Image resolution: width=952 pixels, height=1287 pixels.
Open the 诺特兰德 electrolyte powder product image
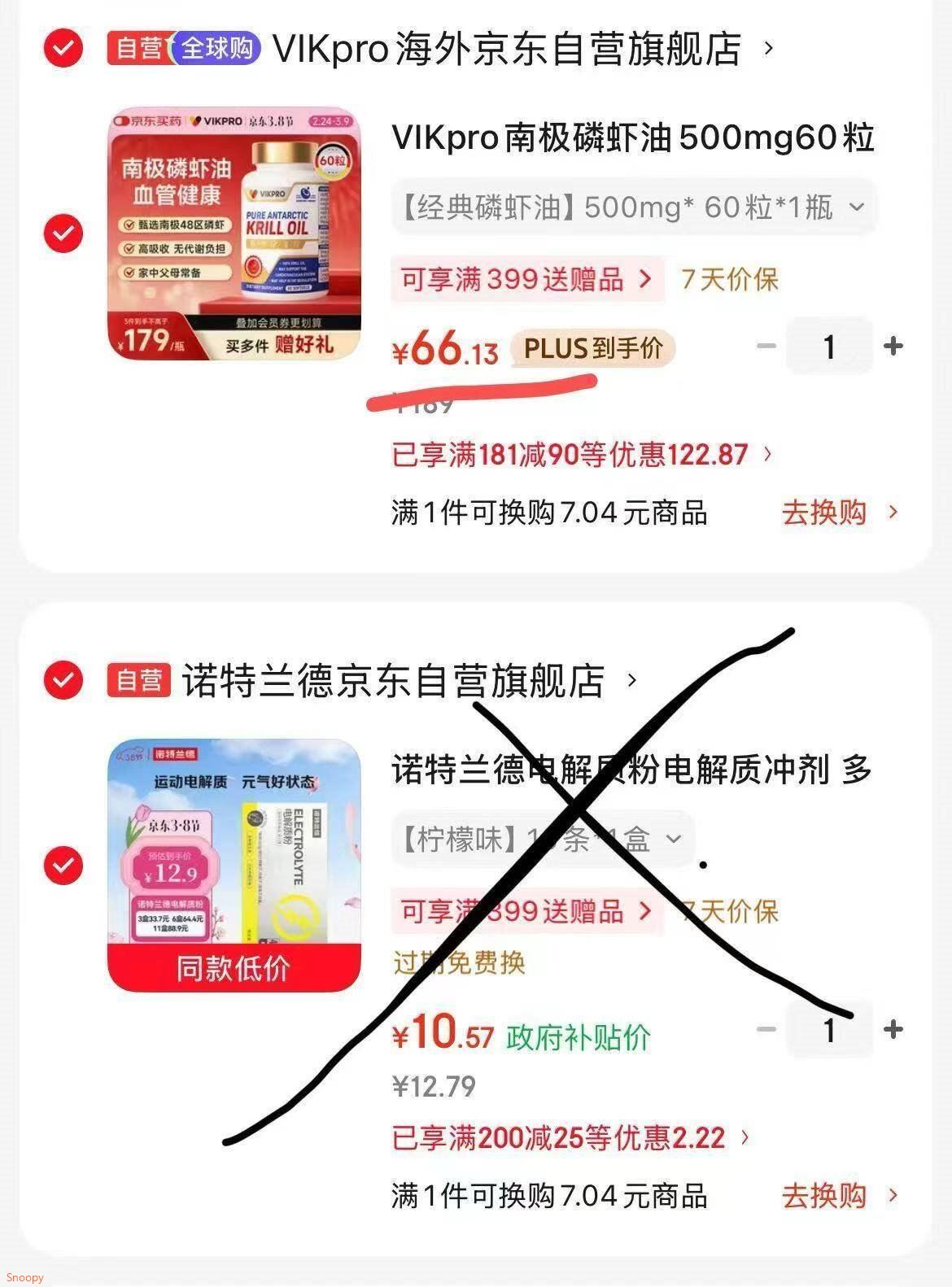[234, 865]
